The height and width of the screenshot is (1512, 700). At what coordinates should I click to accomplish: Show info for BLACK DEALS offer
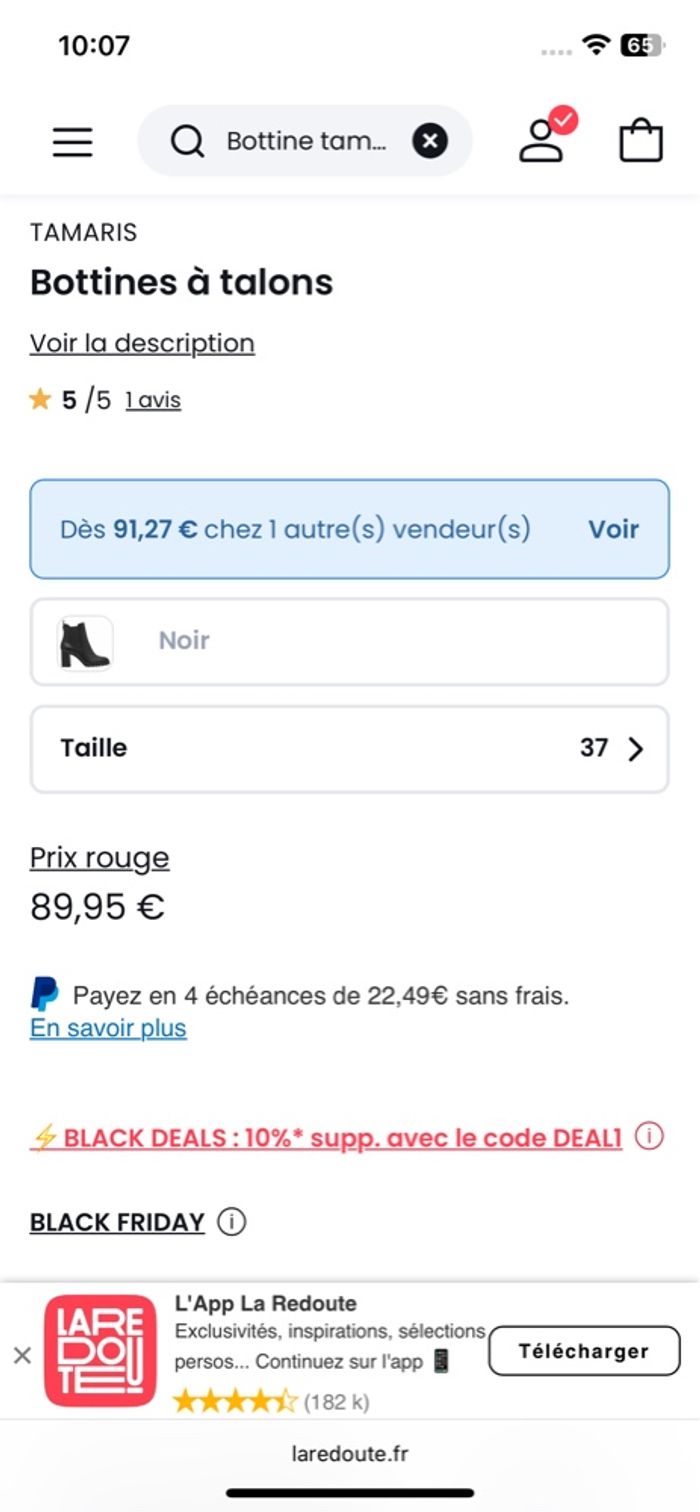(x=650, y=1137)
